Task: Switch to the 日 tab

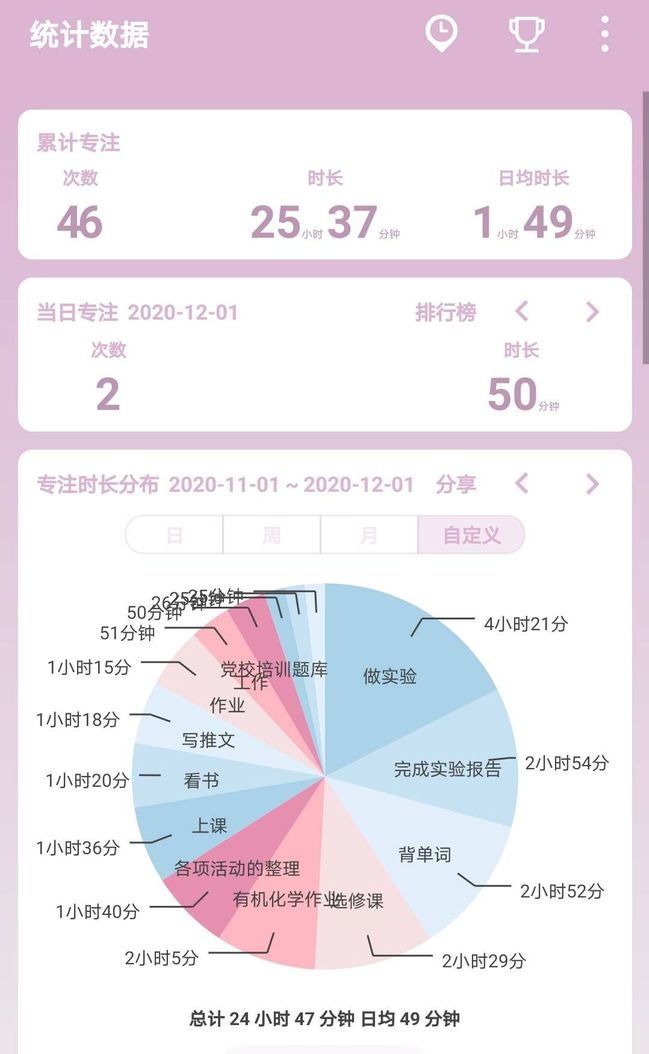Action: coord(174,535)
